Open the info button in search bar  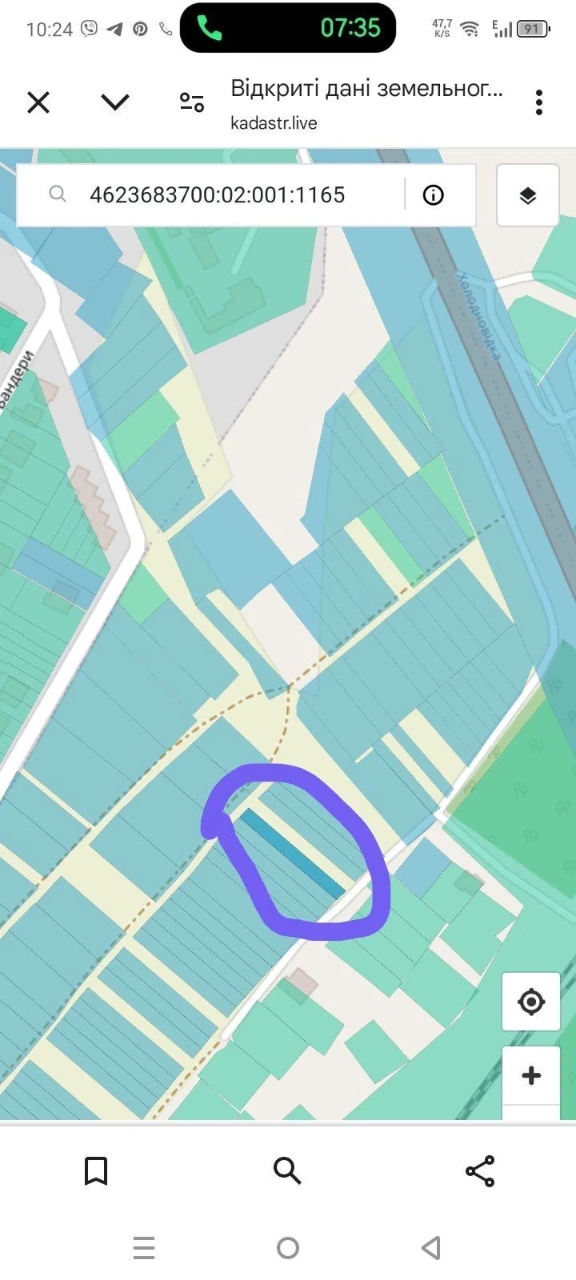[433, 195]
